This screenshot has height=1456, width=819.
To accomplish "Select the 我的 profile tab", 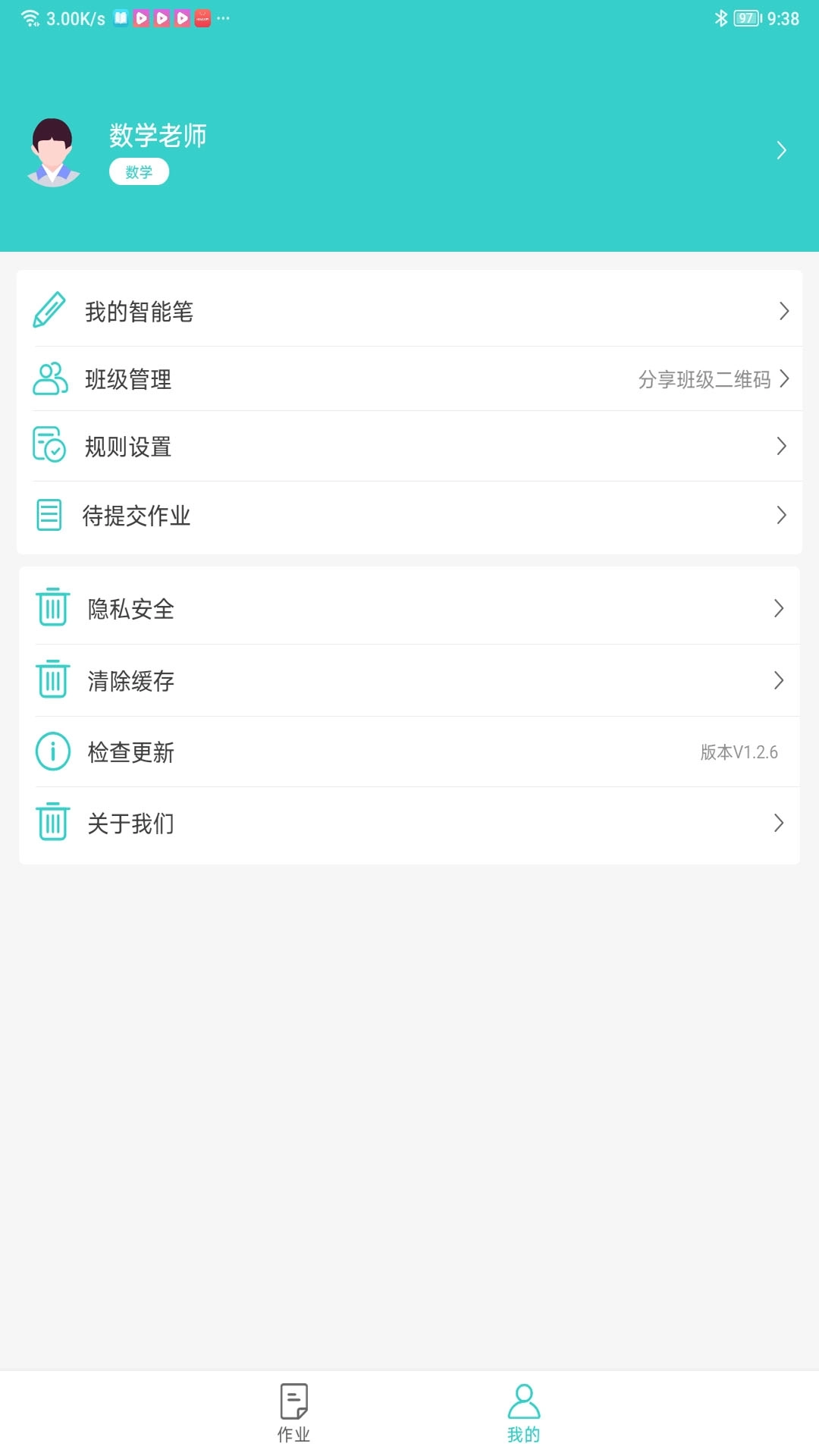I will click(525, 1411).
